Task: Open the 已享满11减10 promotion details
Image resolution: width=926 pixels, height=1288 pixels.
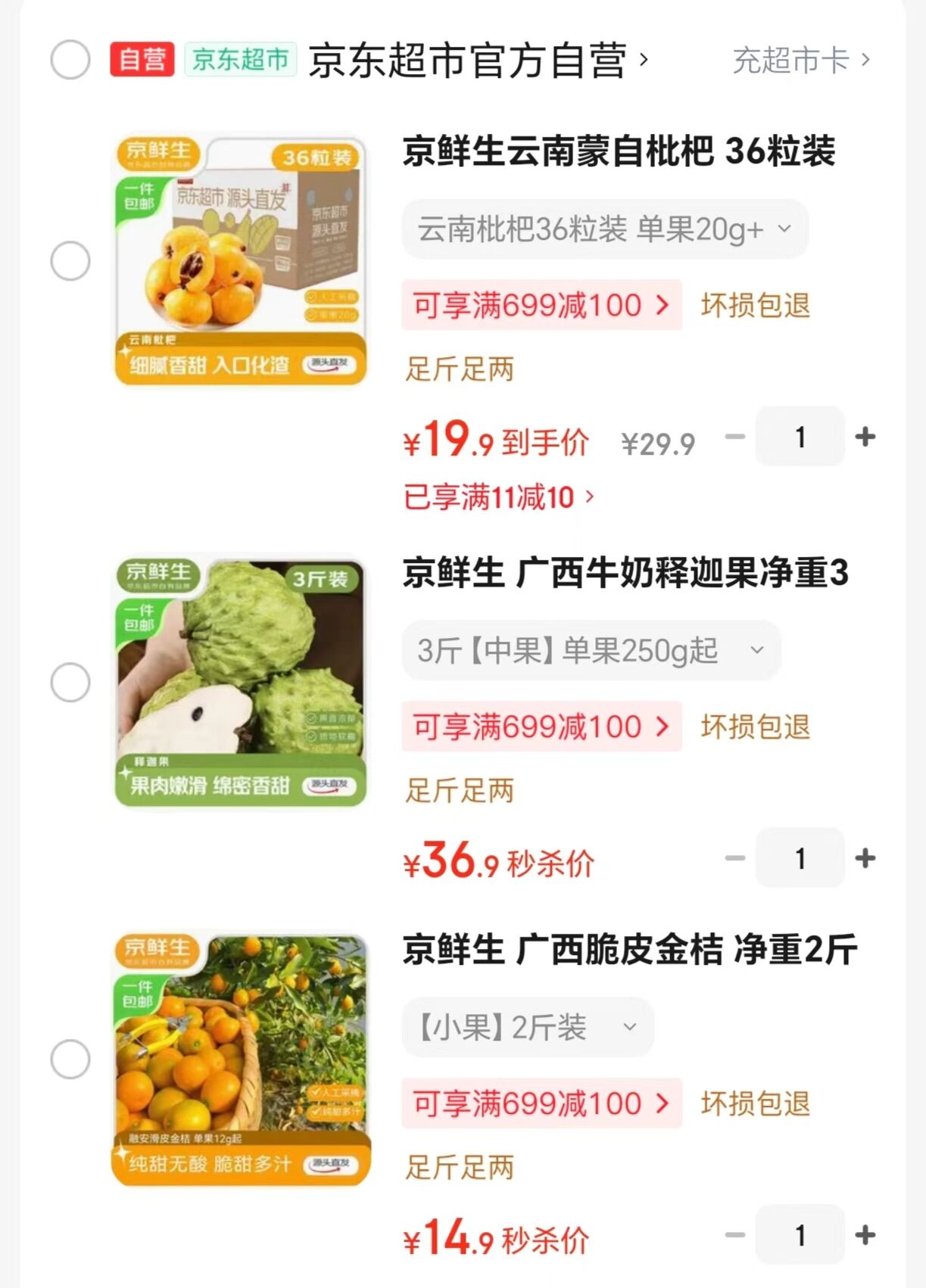Action: [498, 497]
